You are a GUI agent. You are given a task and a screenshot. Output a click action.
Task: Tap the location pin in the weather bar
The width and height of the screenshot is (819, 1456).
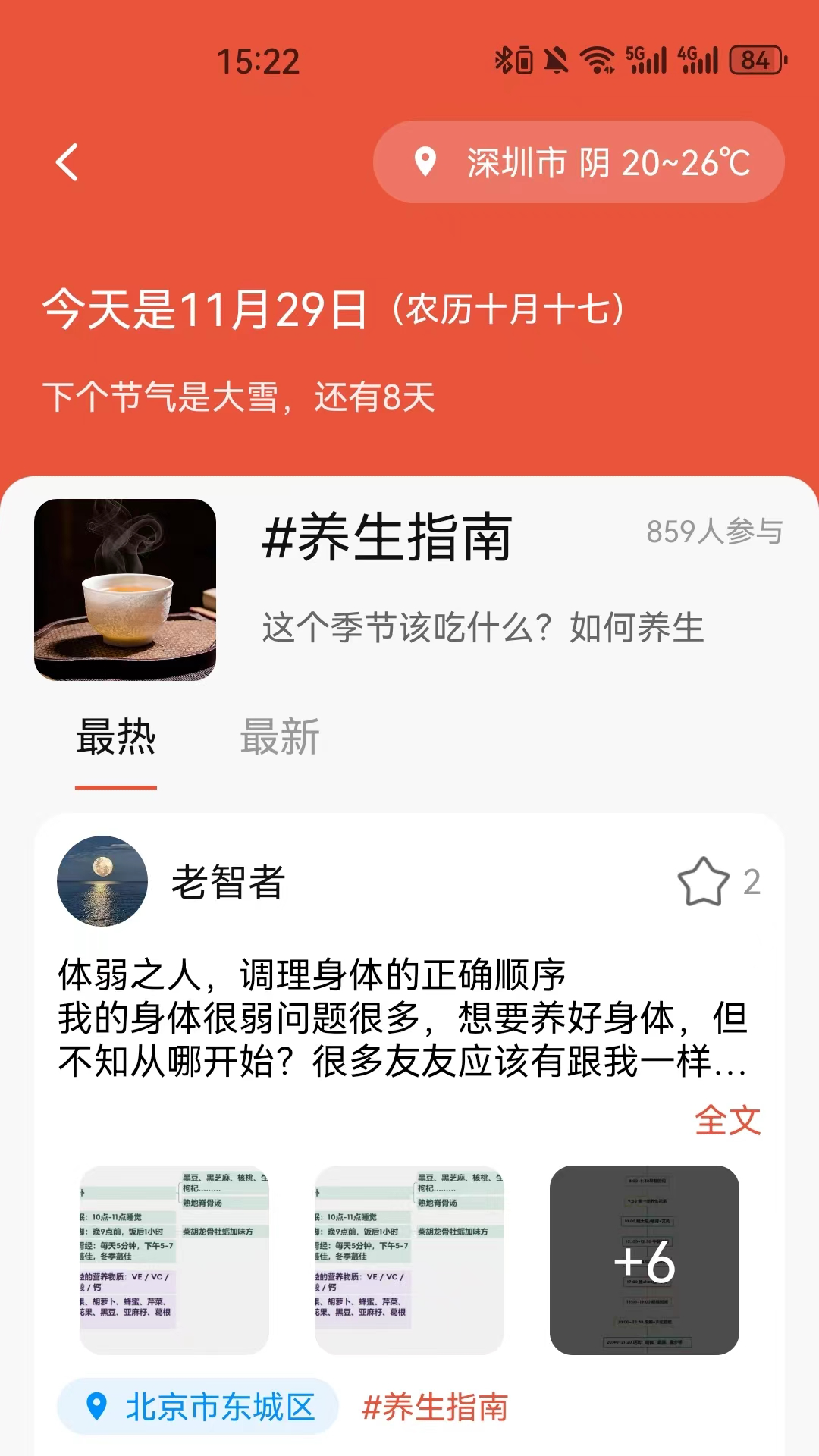426,162
